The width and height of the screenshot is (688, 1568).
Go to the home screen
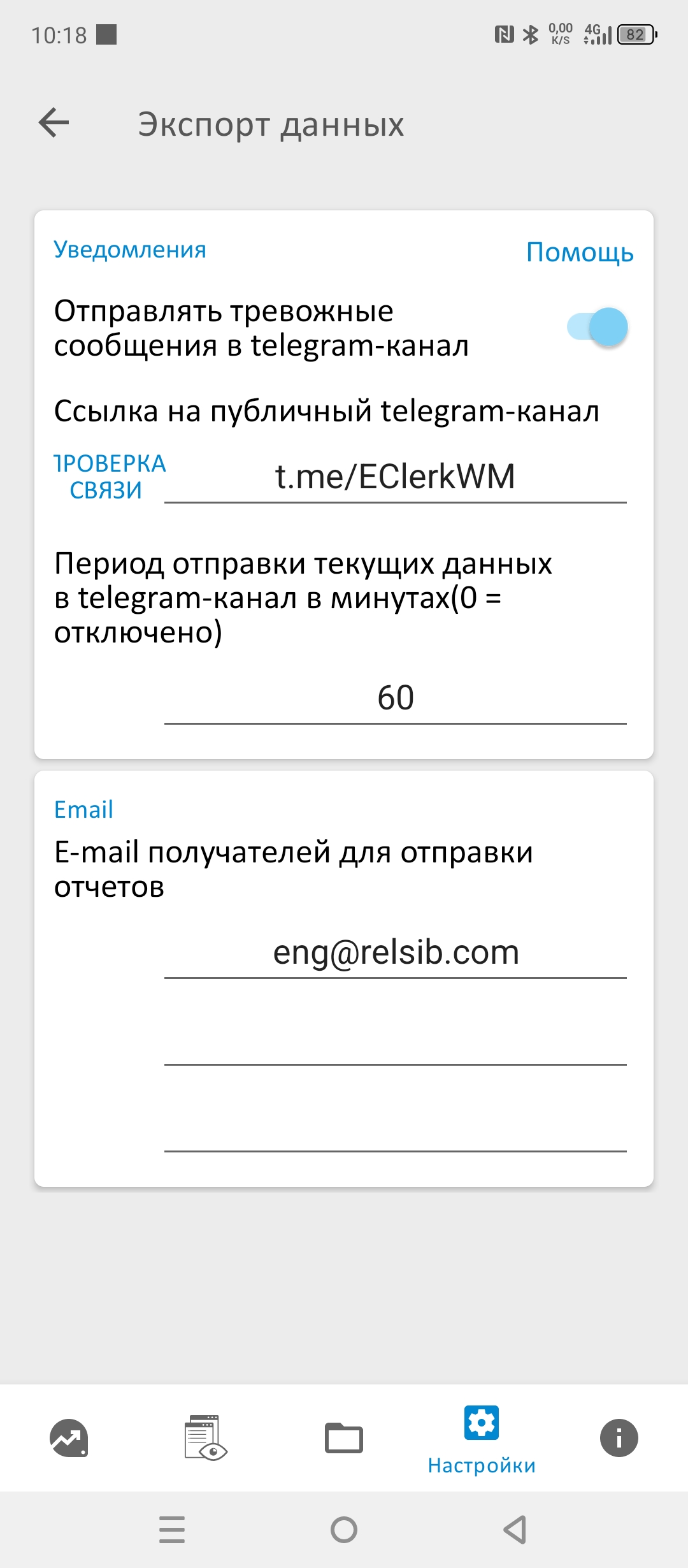344,1529
